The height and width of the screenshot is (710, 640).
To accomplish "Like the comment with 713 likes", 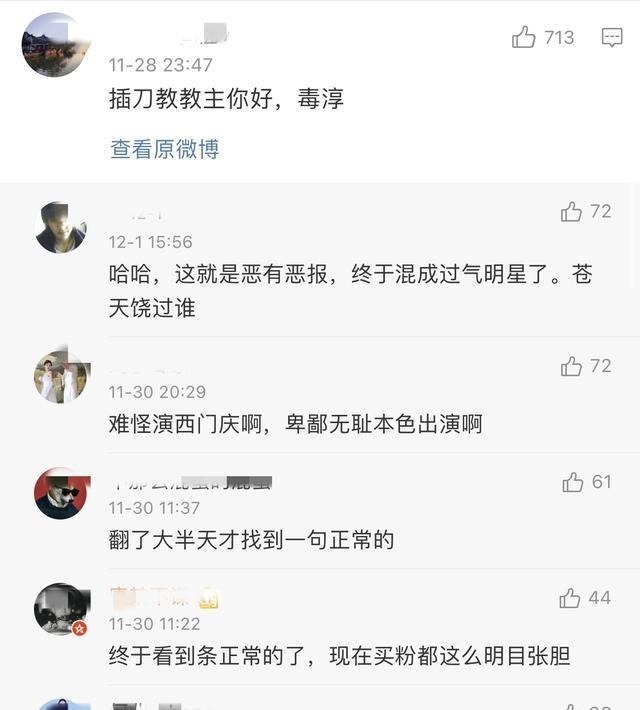I will pos(524,38).
